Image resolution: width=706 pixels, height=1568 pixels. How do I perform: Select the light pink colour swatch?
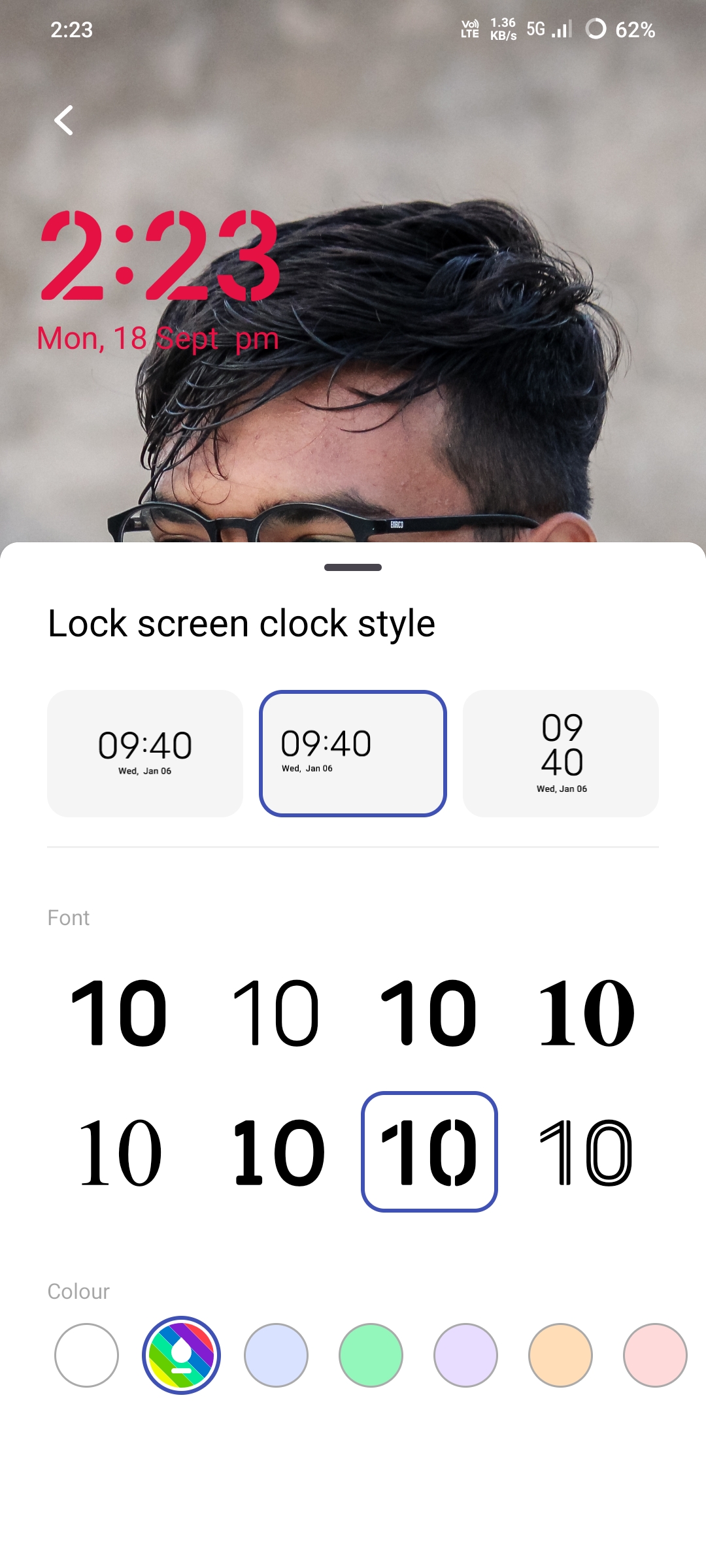tap(655, 1355)
